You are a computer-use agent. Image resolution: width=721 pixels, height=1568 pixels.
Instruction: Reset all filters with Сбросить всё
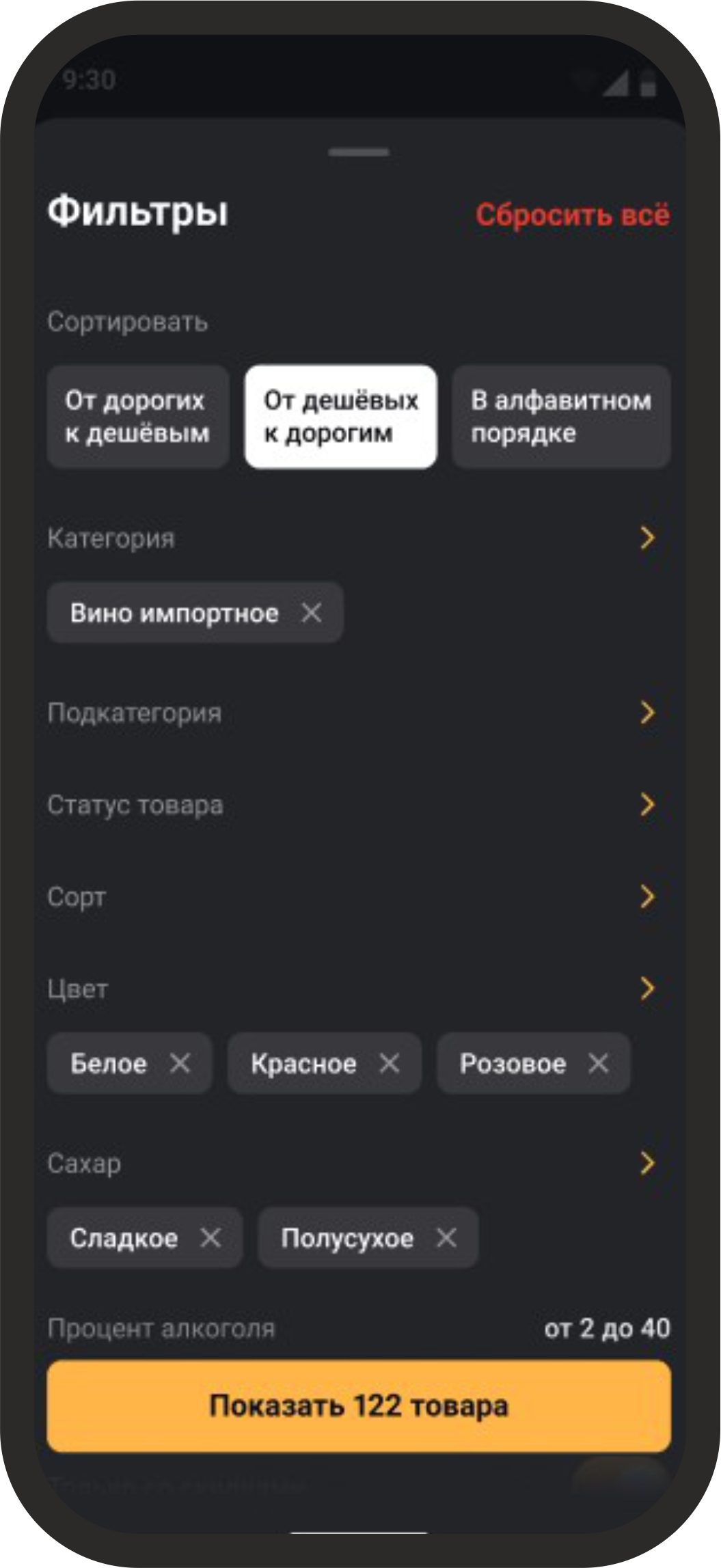coord(572,215)
